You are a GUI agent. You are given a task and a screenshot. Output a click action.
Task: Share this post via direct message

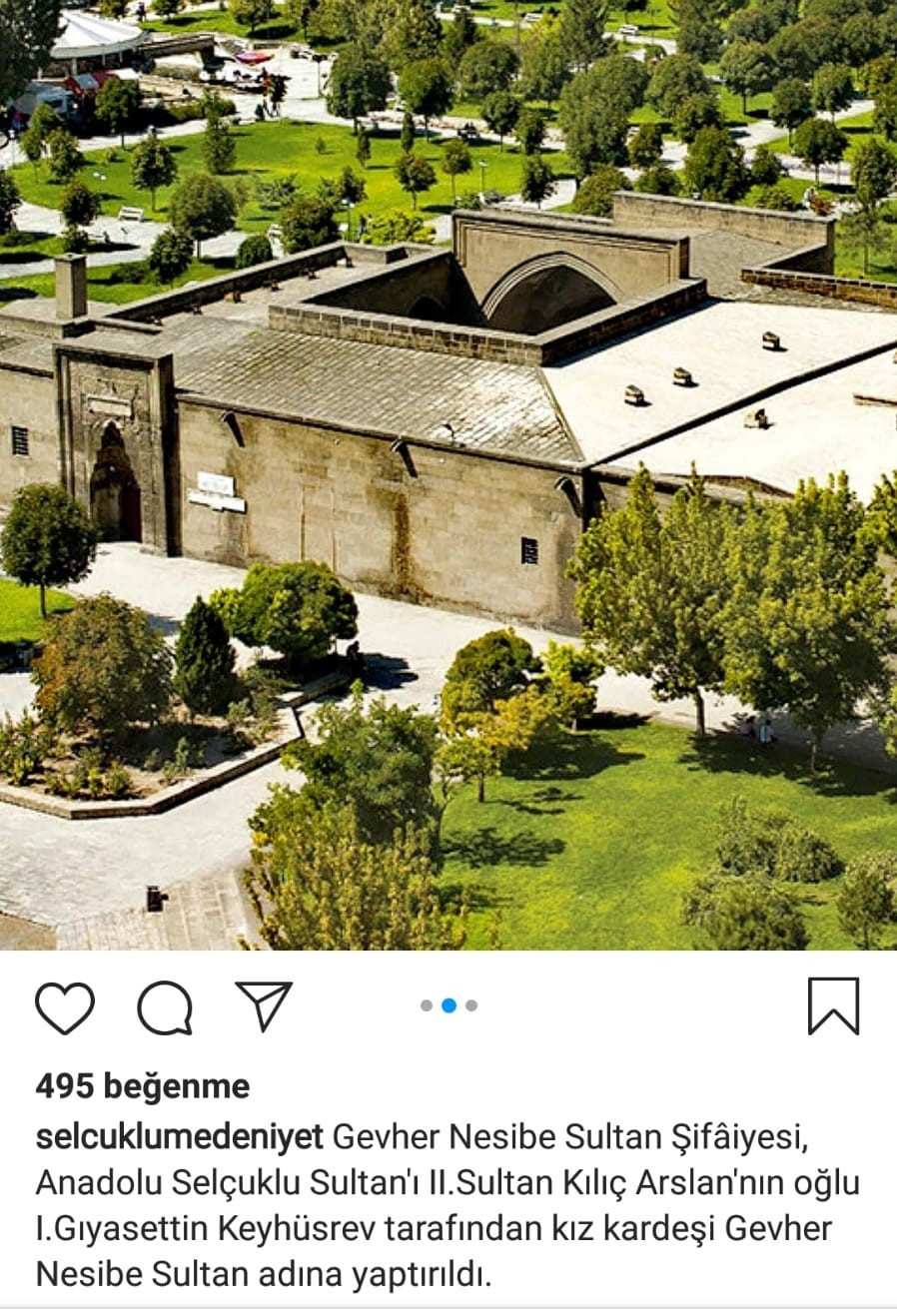click(264, 1005)
